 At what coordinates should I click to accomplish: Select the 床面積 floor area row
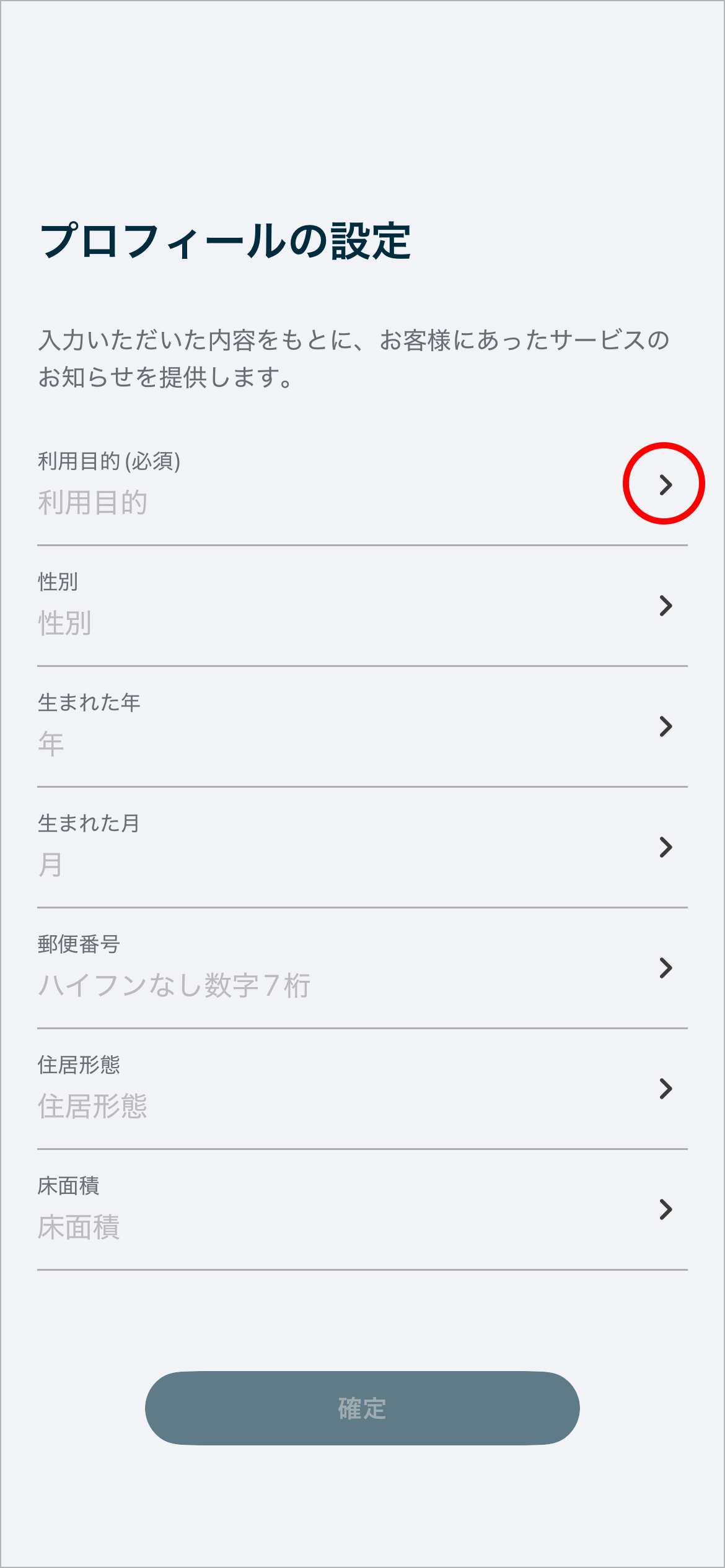click(362, 1209)
